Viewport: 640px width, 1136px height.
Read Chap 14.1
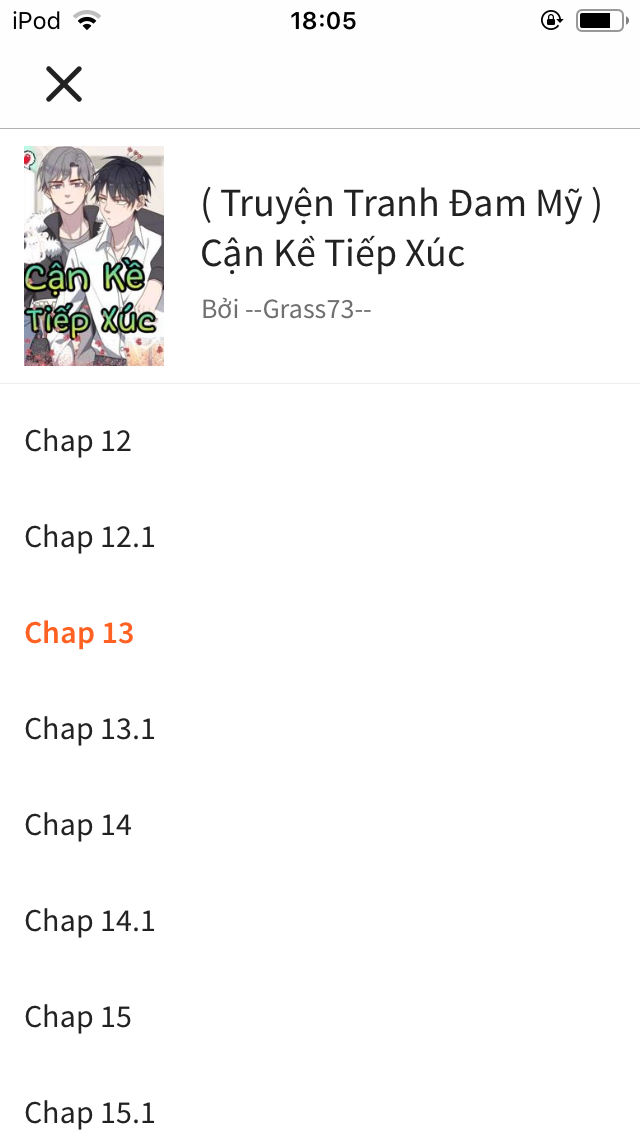point(90,921)
